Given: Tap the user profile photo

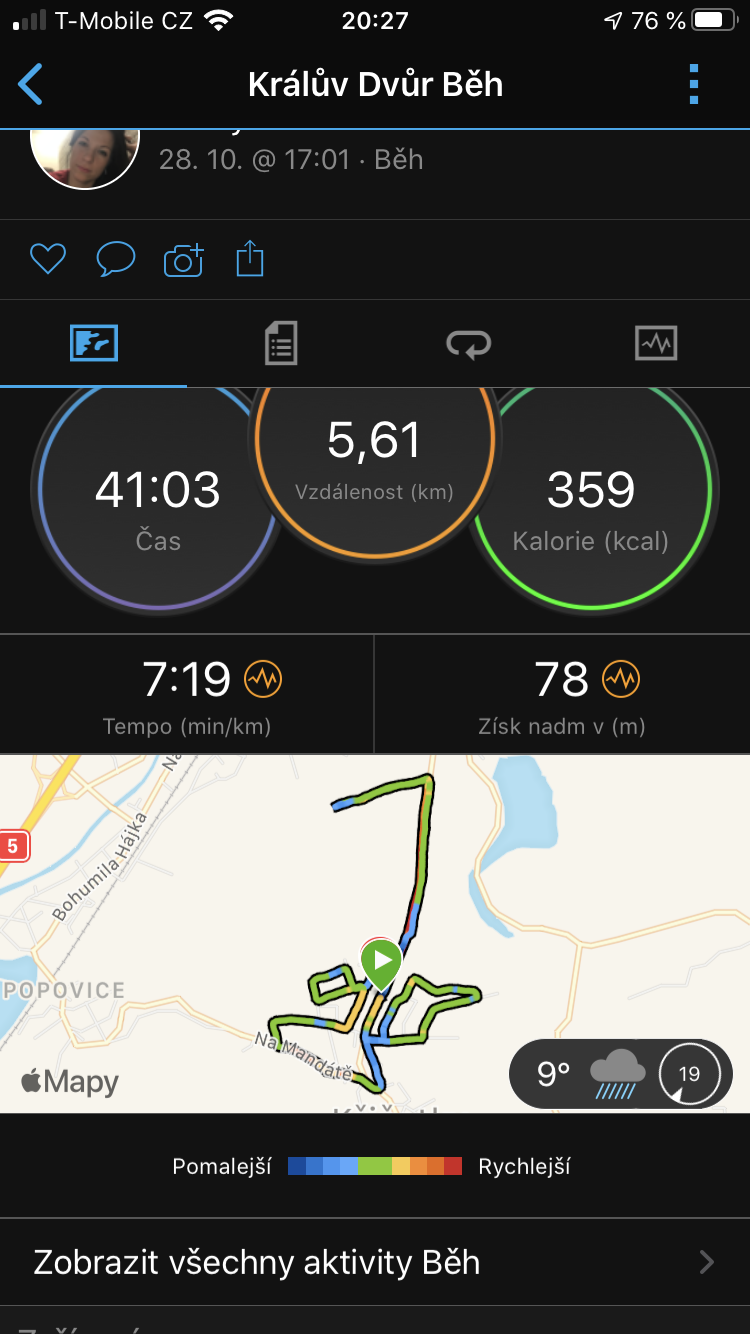Looking at the screenshot, I should click(85, 158).
